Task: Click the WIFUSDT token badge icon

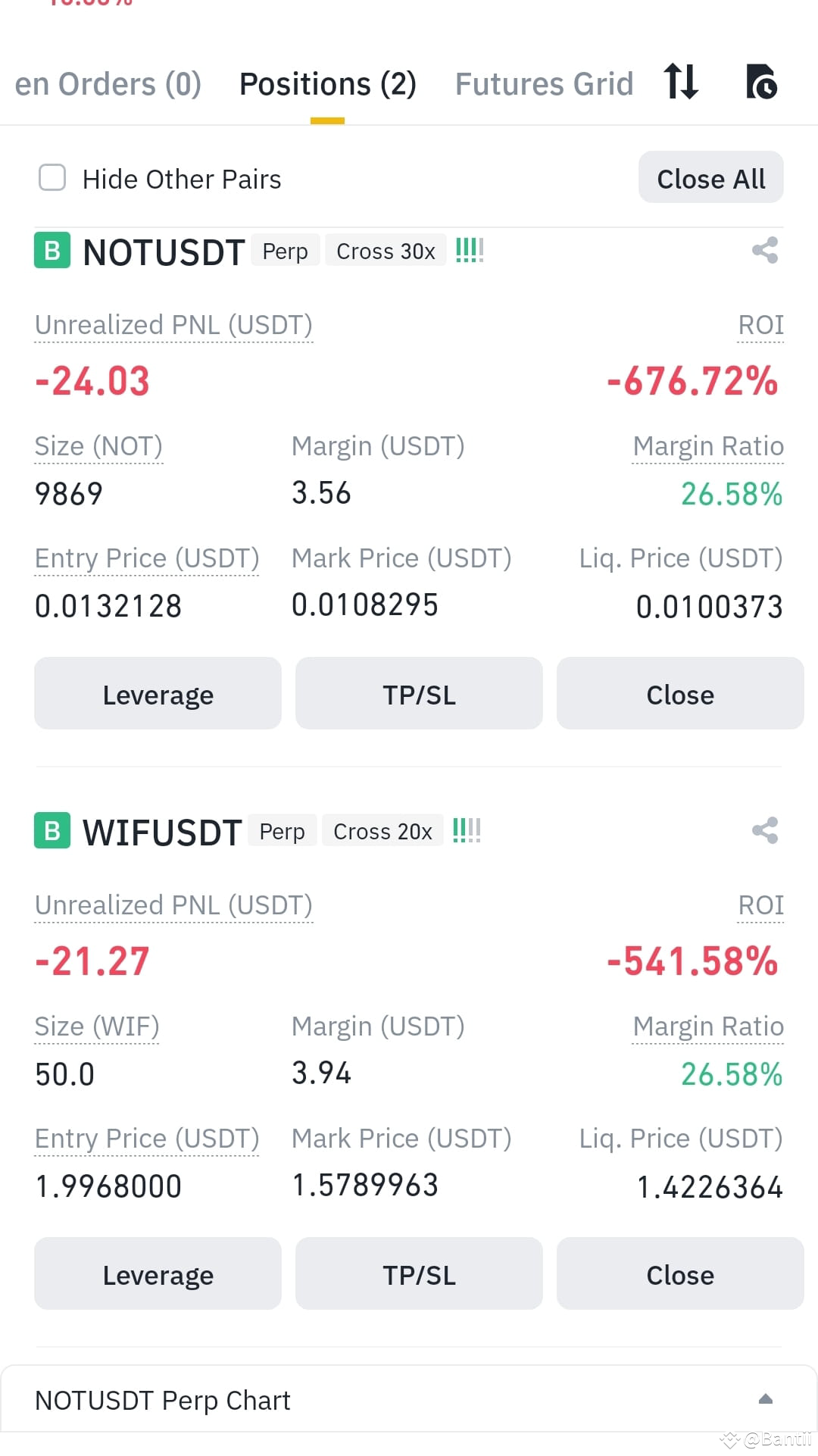Action: 50,830
